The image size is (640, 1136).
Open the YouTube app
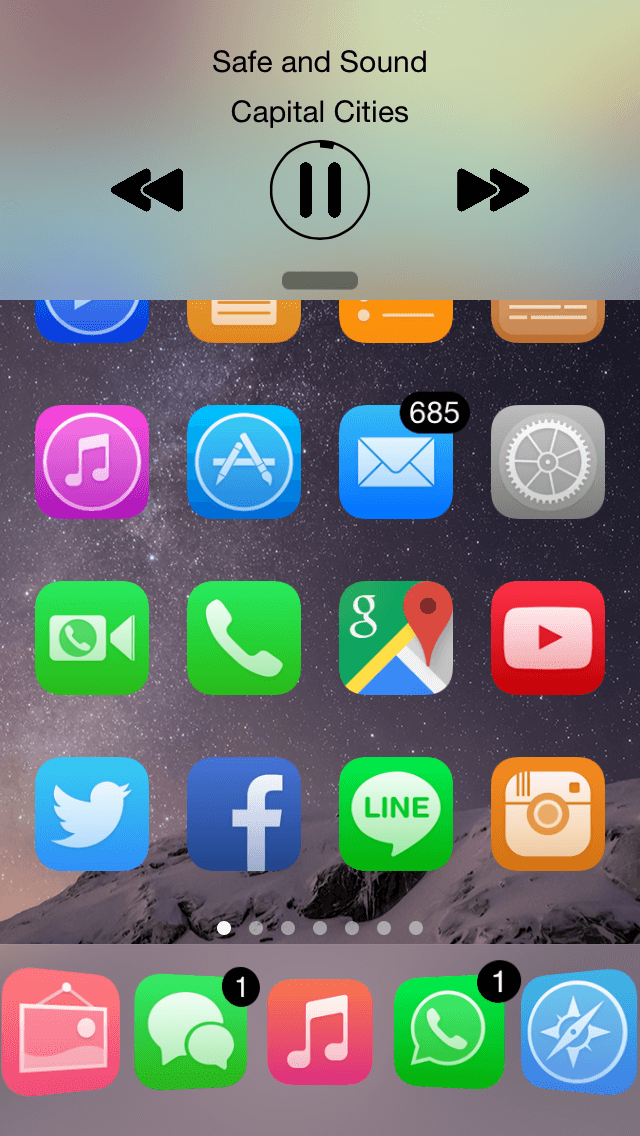click(x=548, y=638)
